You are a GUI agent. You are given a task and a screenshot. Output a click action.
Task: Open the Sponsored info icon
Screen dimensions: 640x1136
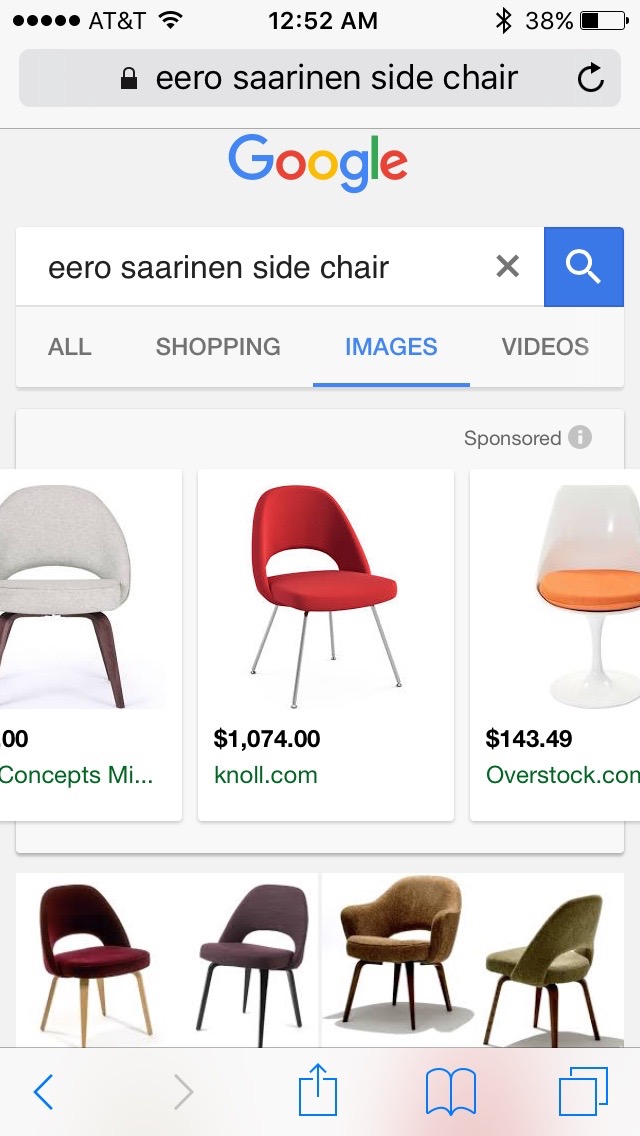580,437
